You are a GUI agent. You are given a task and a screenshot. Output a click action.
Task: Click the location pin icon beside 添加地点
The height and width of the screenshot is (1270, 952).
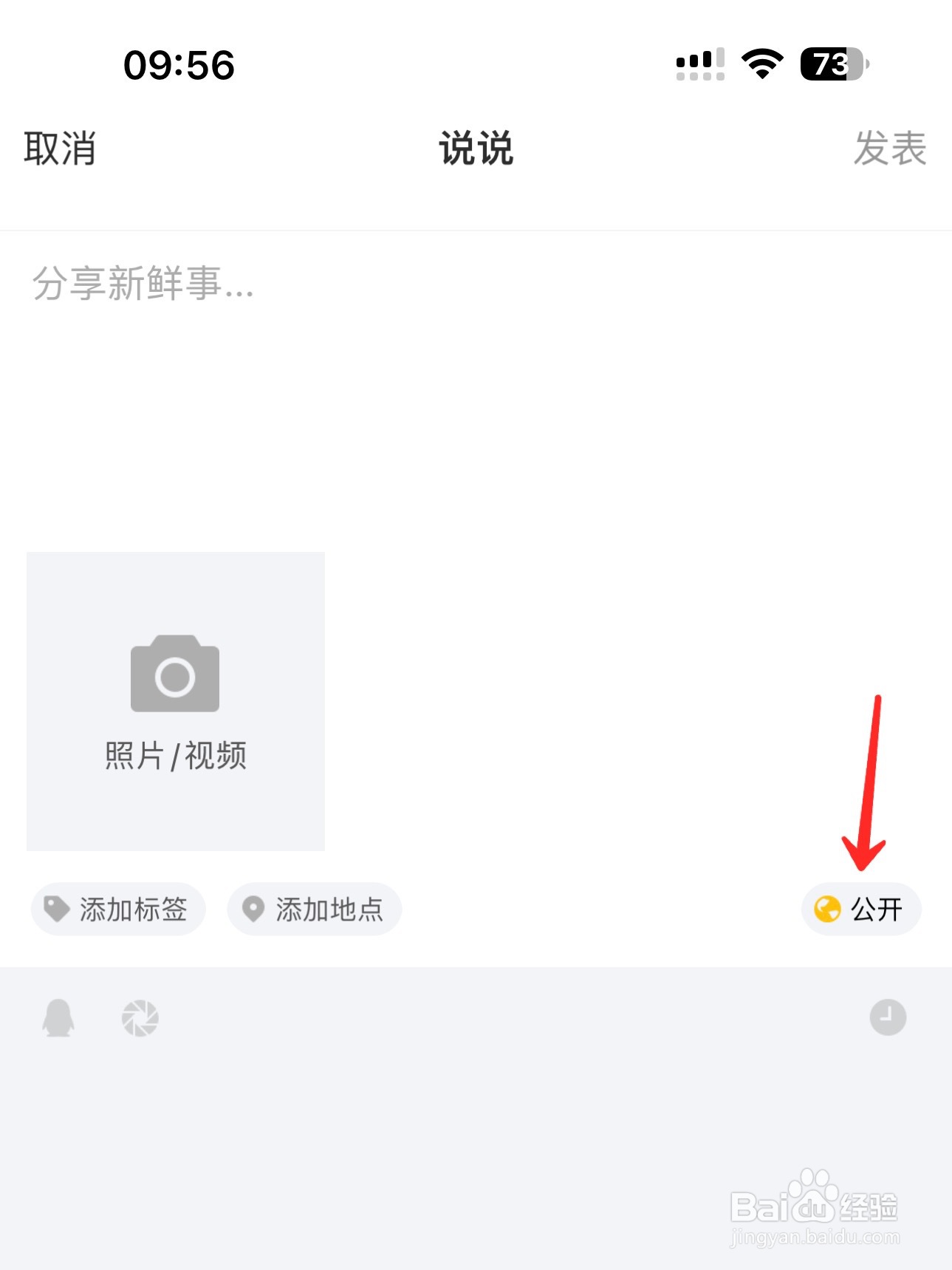[x=254, y=907]
